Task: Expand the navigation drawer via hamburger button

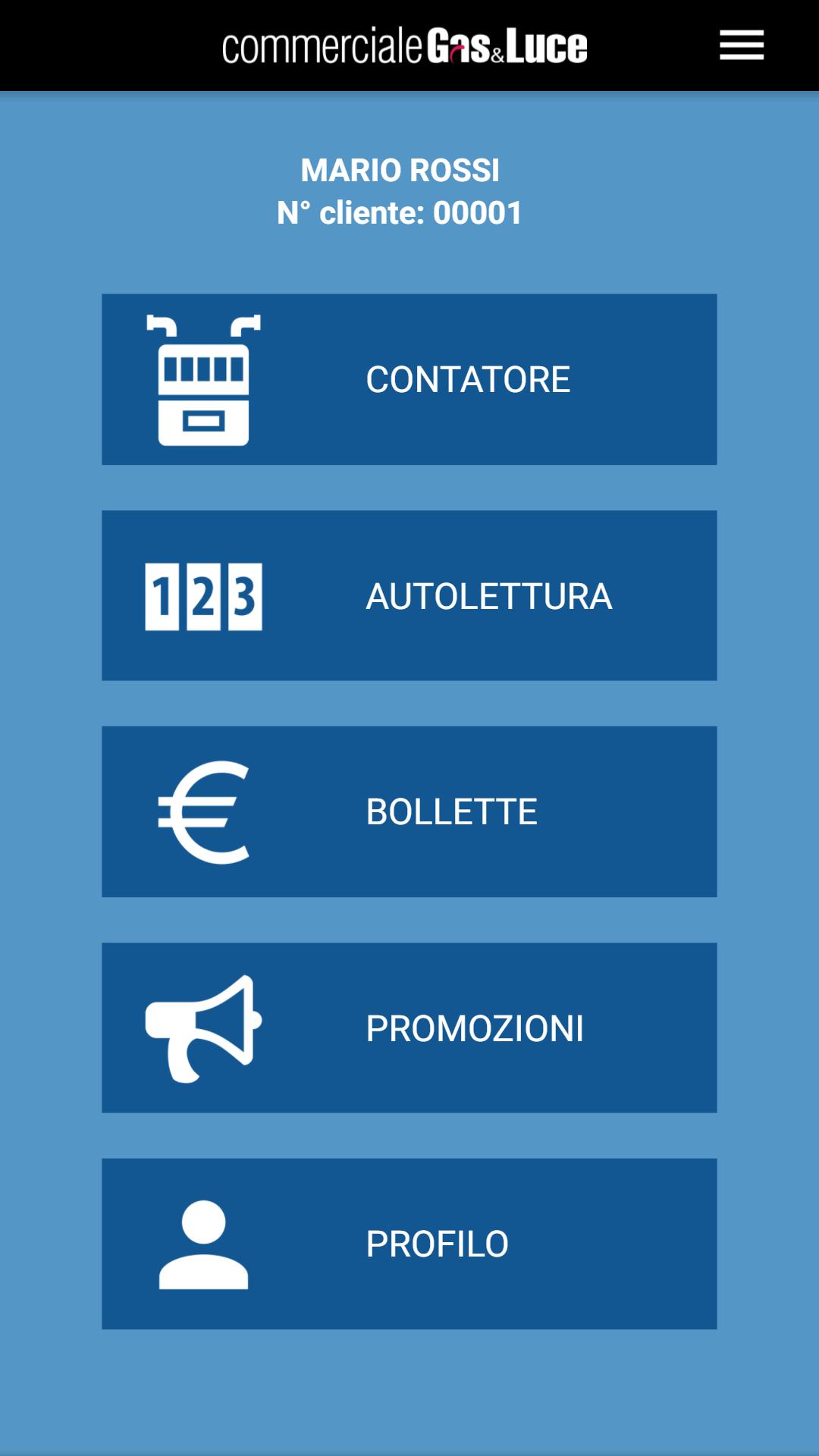Action: pyautogui.click(x=739, y=44)
